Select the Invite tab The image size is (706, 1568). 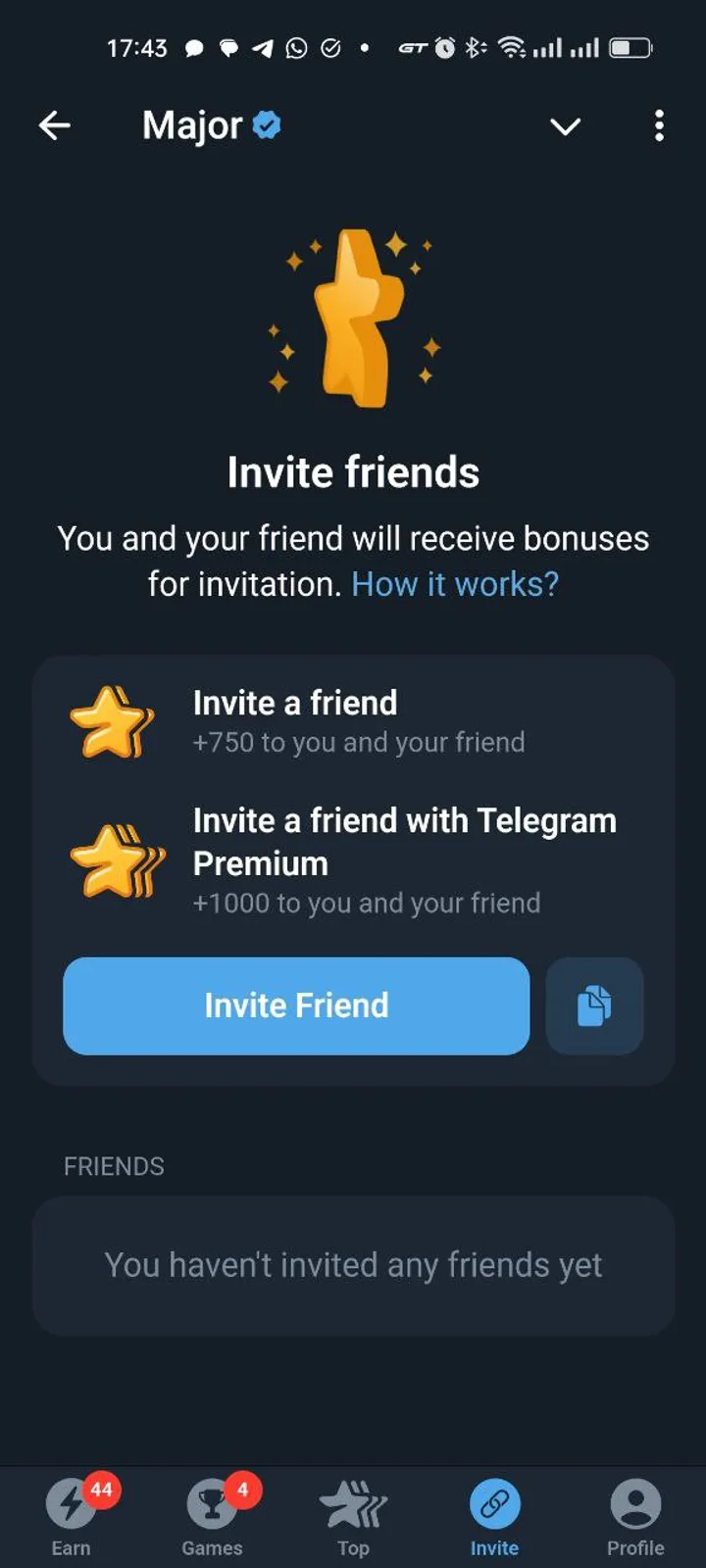click(x=494, y=1515)
